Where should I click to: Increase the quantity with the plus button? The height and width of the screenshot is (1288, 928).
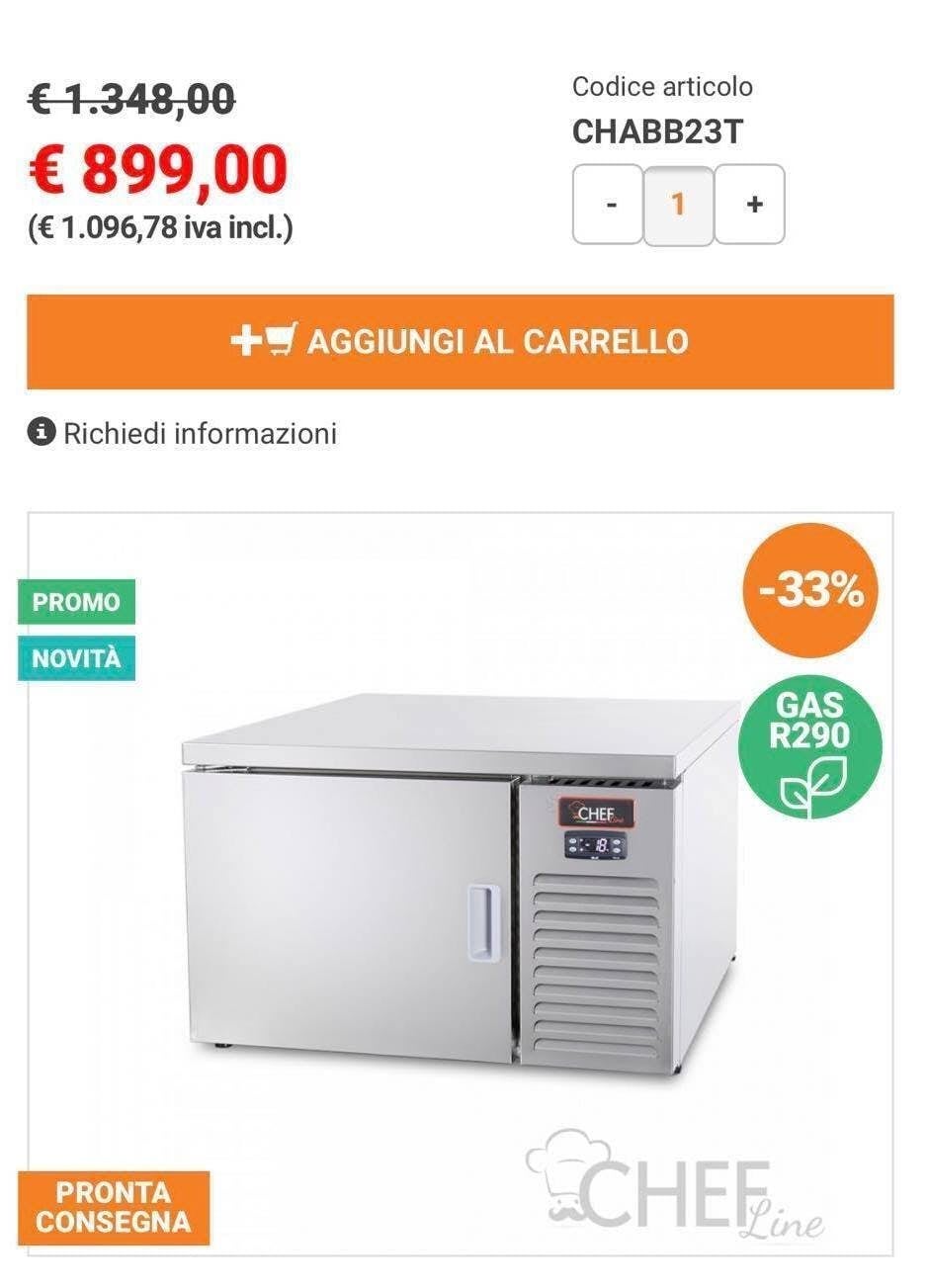(x=750, y=205)
